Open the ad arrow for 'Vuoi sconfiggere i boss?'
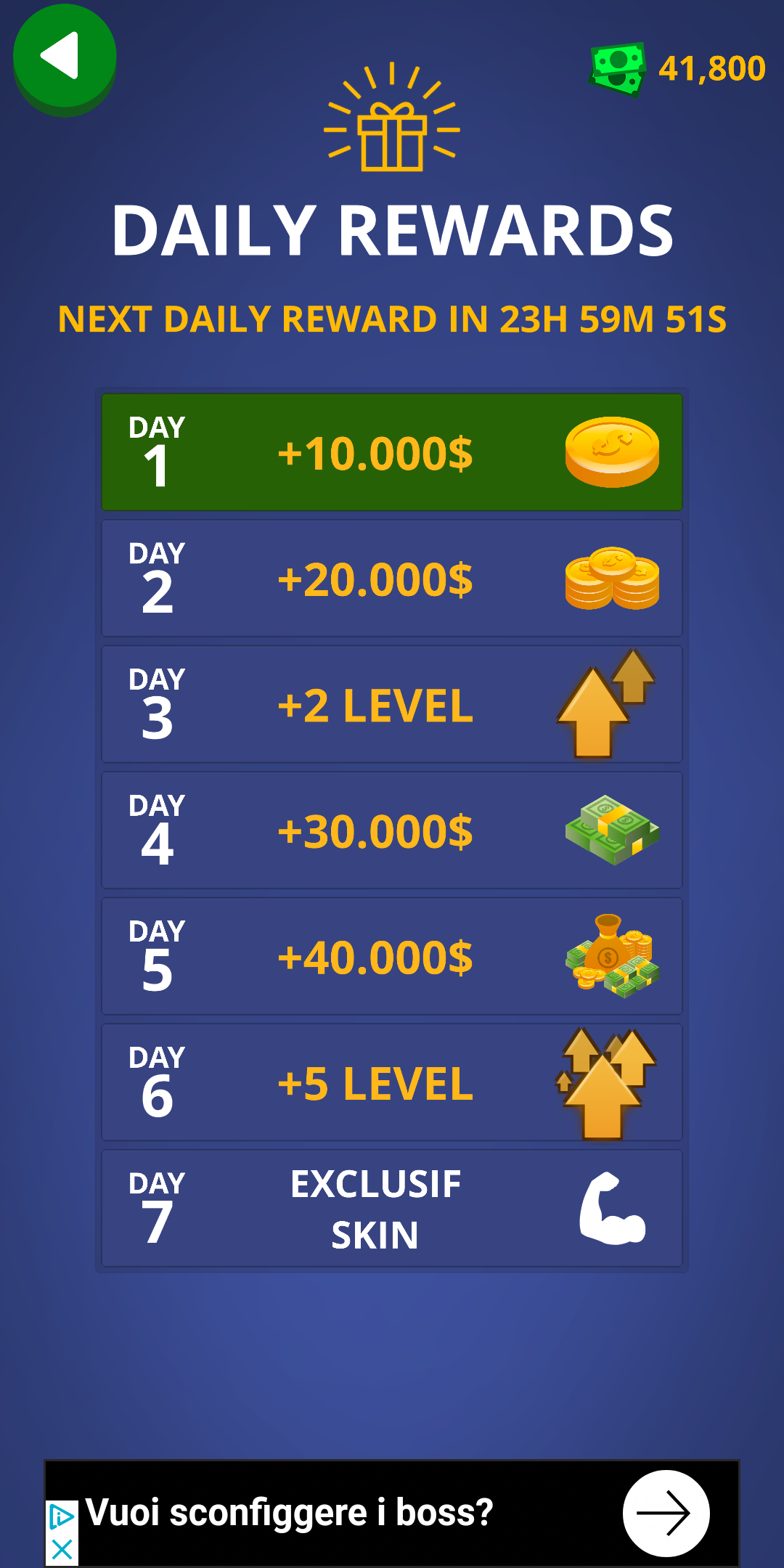This screenshot has height=1568, width=784. [x=666, y=1514]
